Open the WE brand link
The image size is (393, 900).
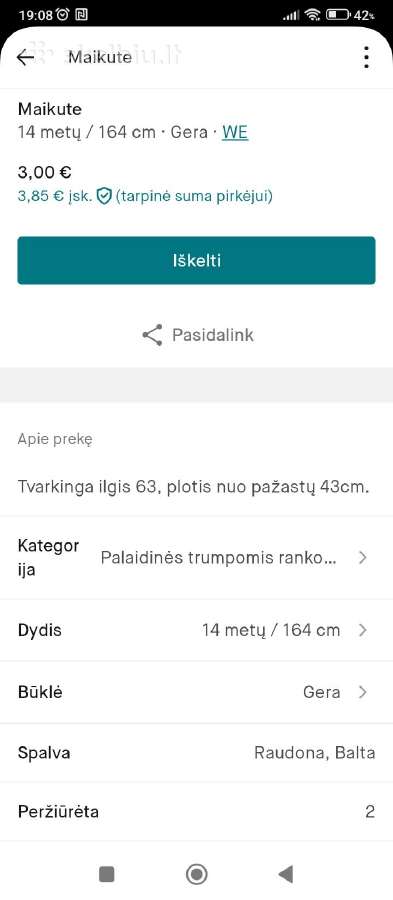pos(235,133)
